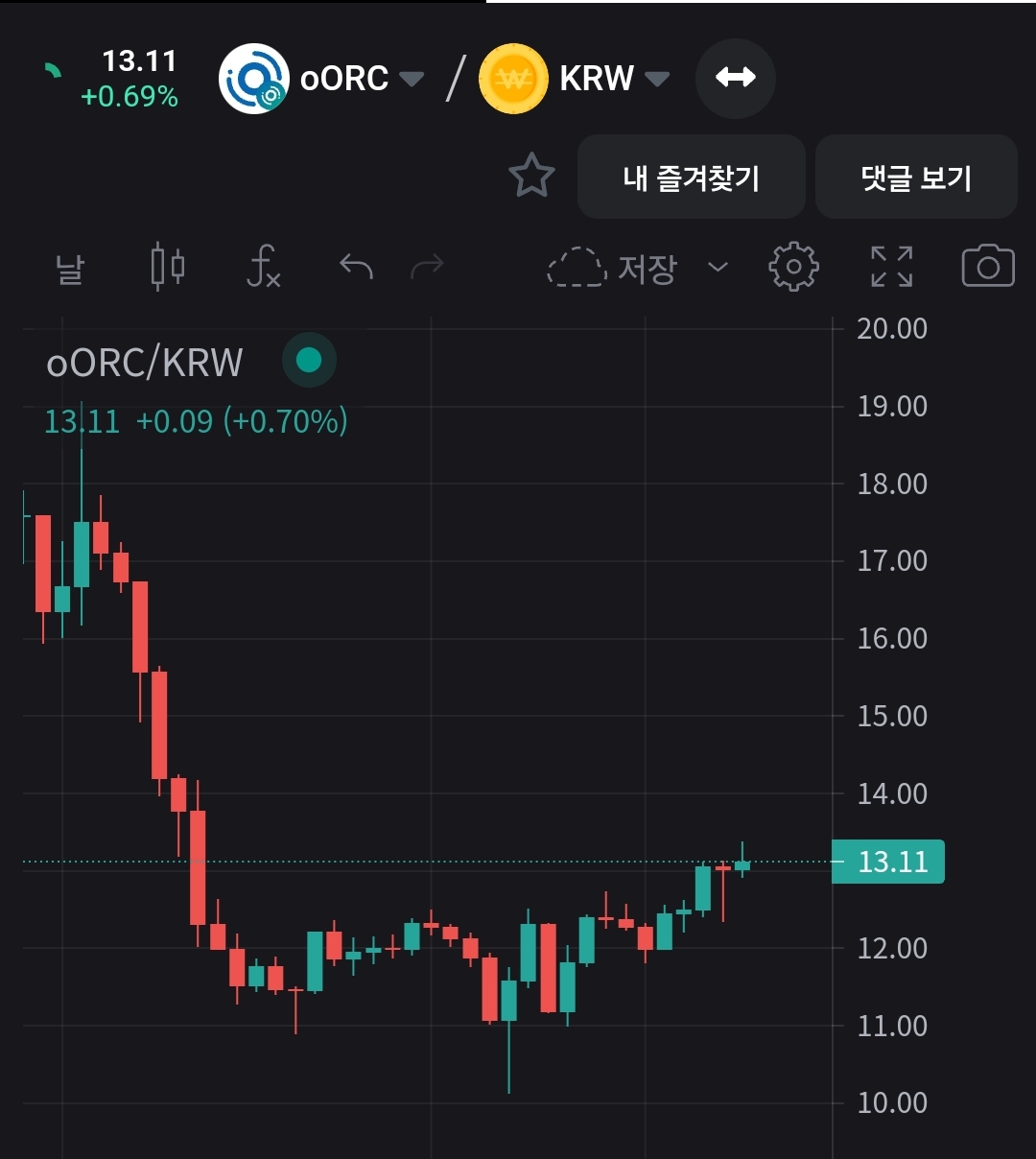Screen dimensions: 1036x1159
Task: Switch the chart to fullscreen mode
Action: click(x=891, y=267)
